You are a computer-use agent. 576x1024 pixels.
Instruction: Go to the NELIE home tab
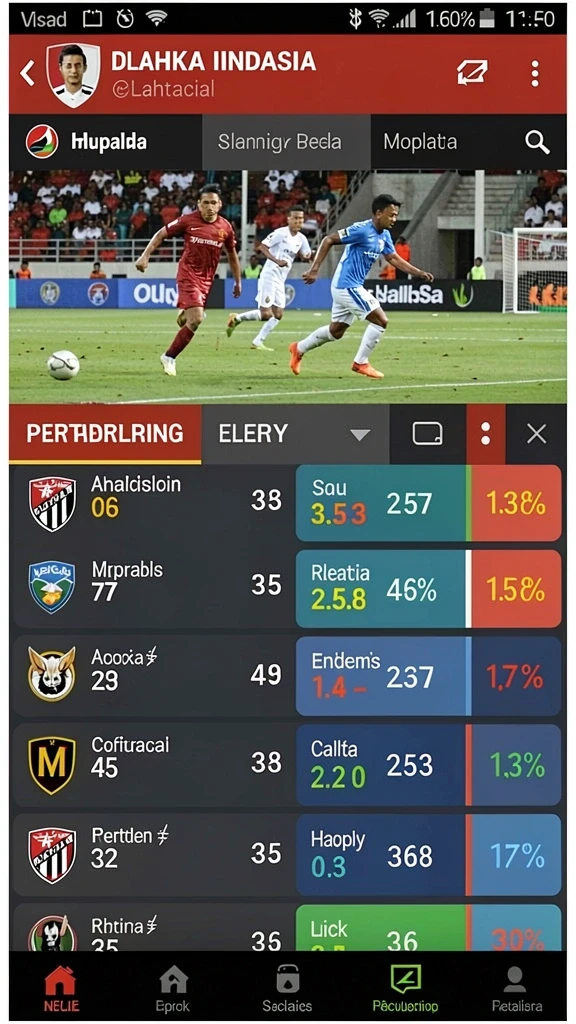(x=60, y=987)
